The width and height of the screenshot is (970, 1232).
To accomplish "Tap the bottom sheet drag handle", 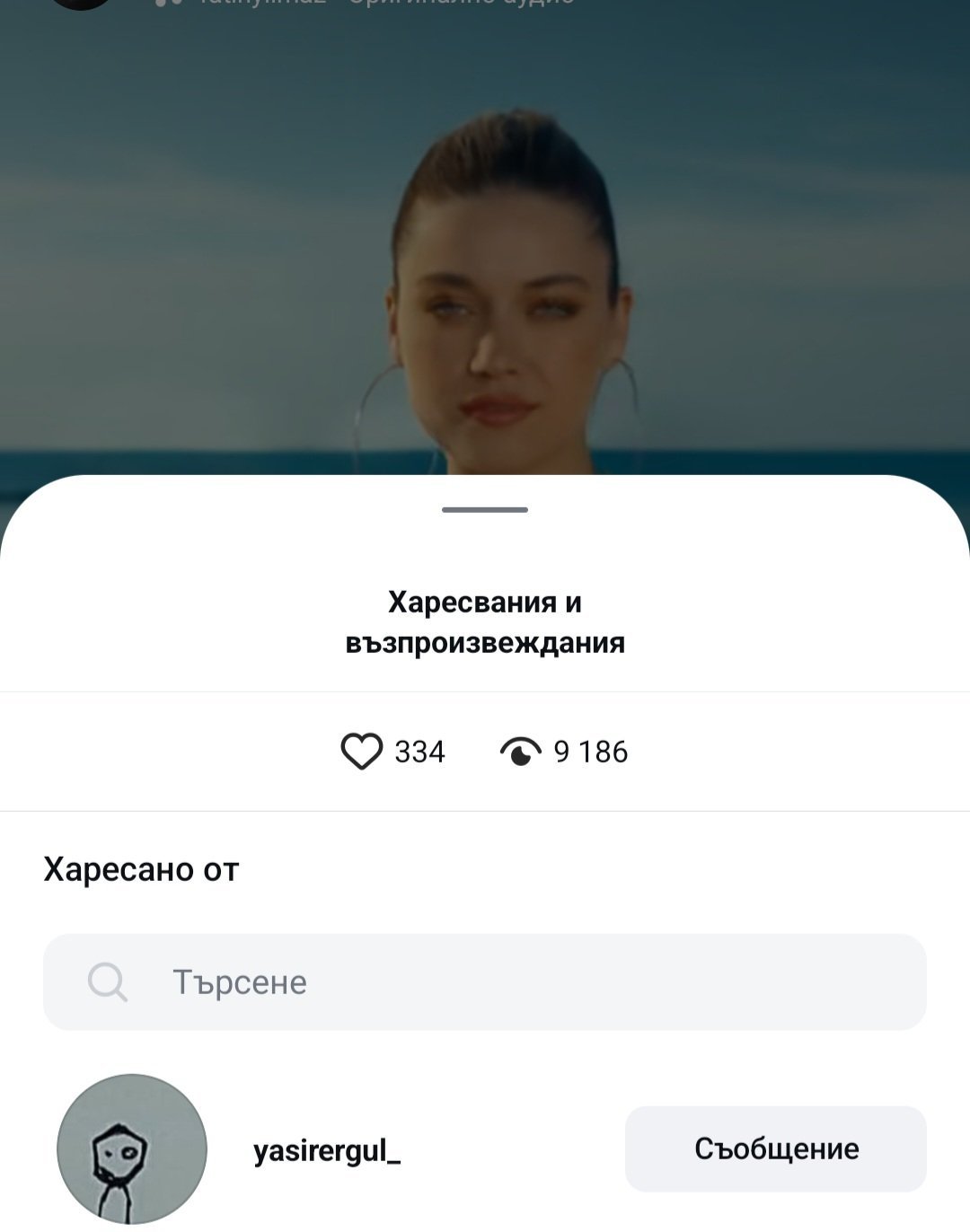I will [485, 510].
